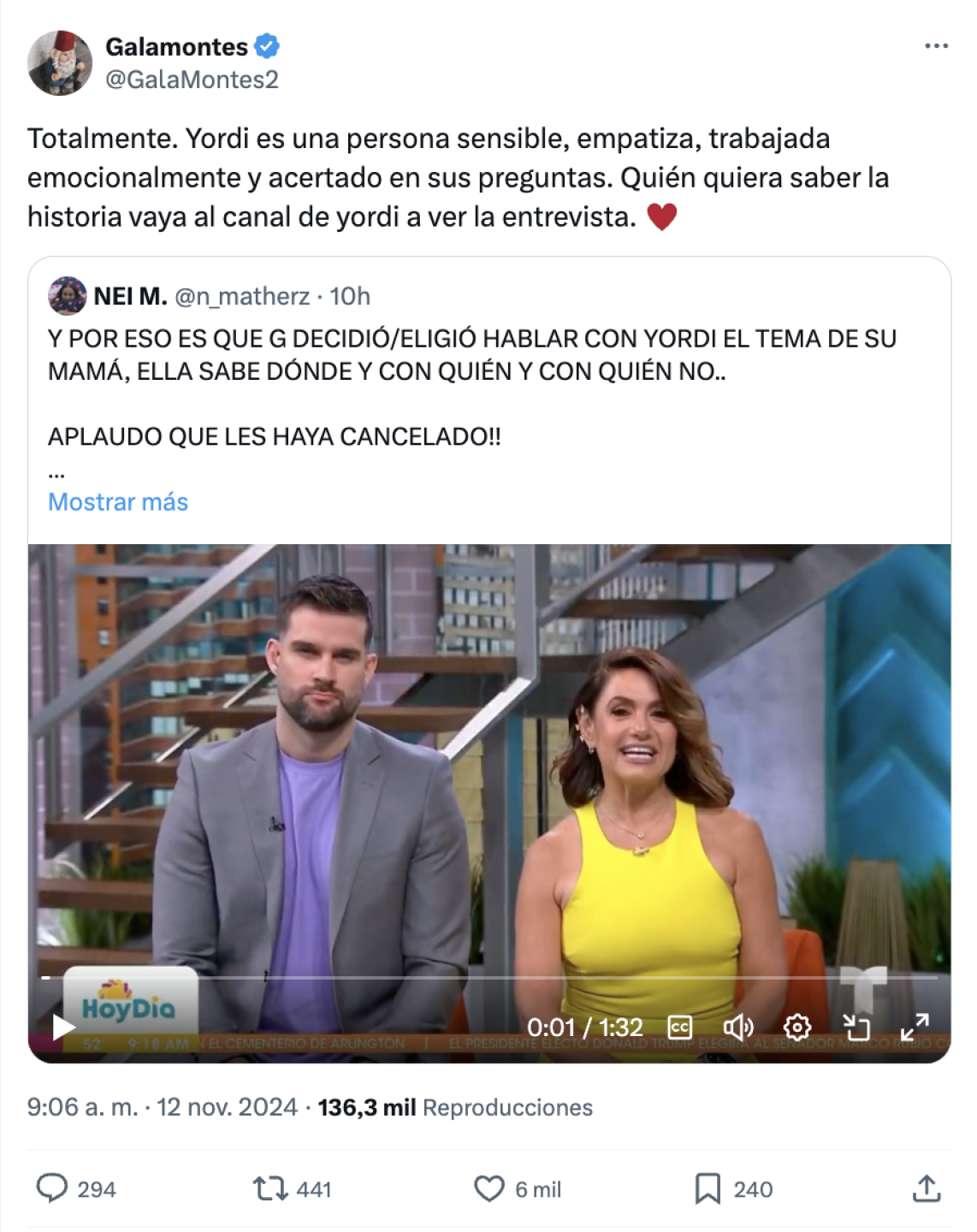The height and width of the screenshot is (1232, 977).
Task: Reply to the post with 294 comments
Action: [52, 1189]
